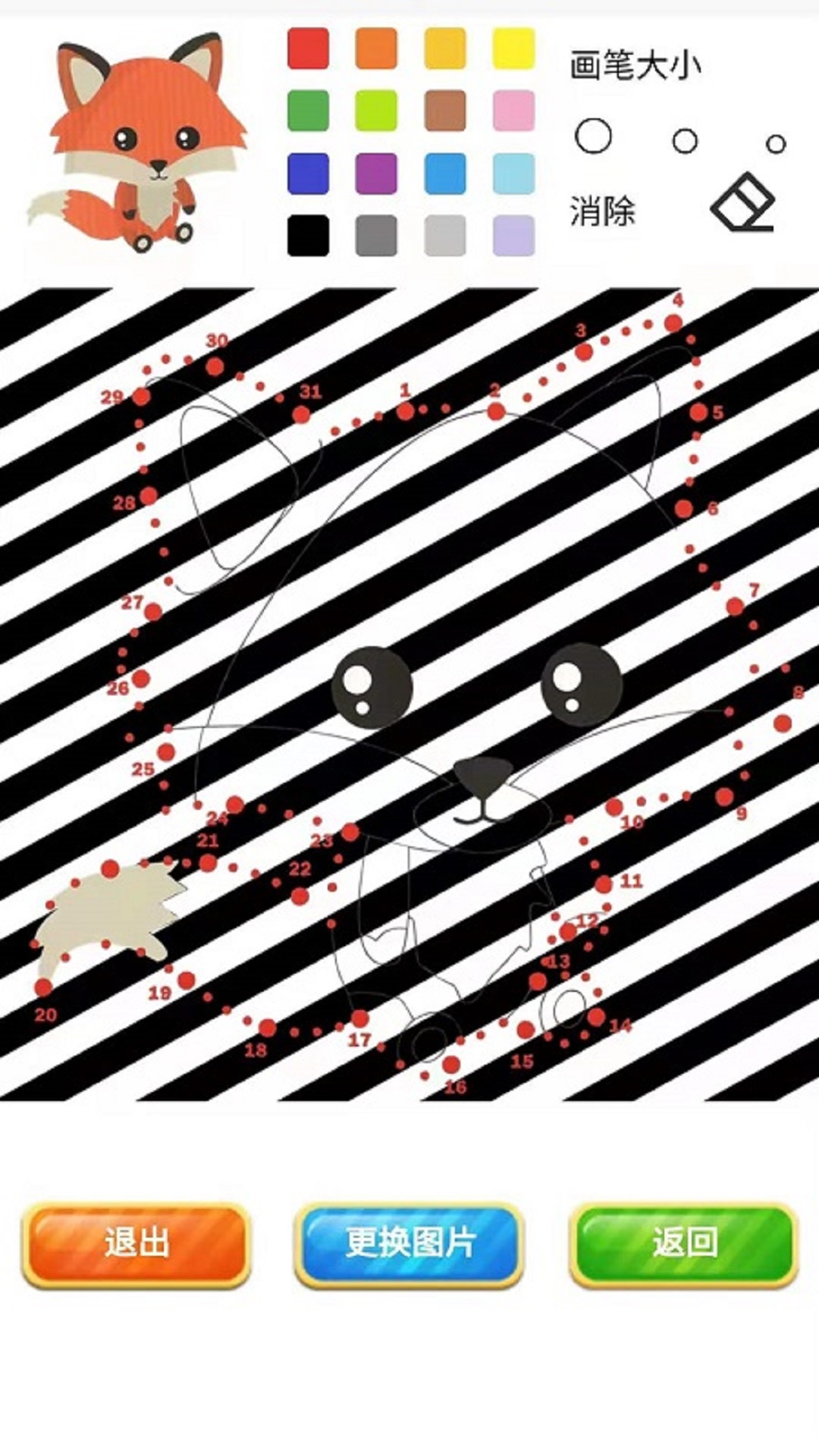Pick the orange color swatch
819x1456 pixels.
376,49
